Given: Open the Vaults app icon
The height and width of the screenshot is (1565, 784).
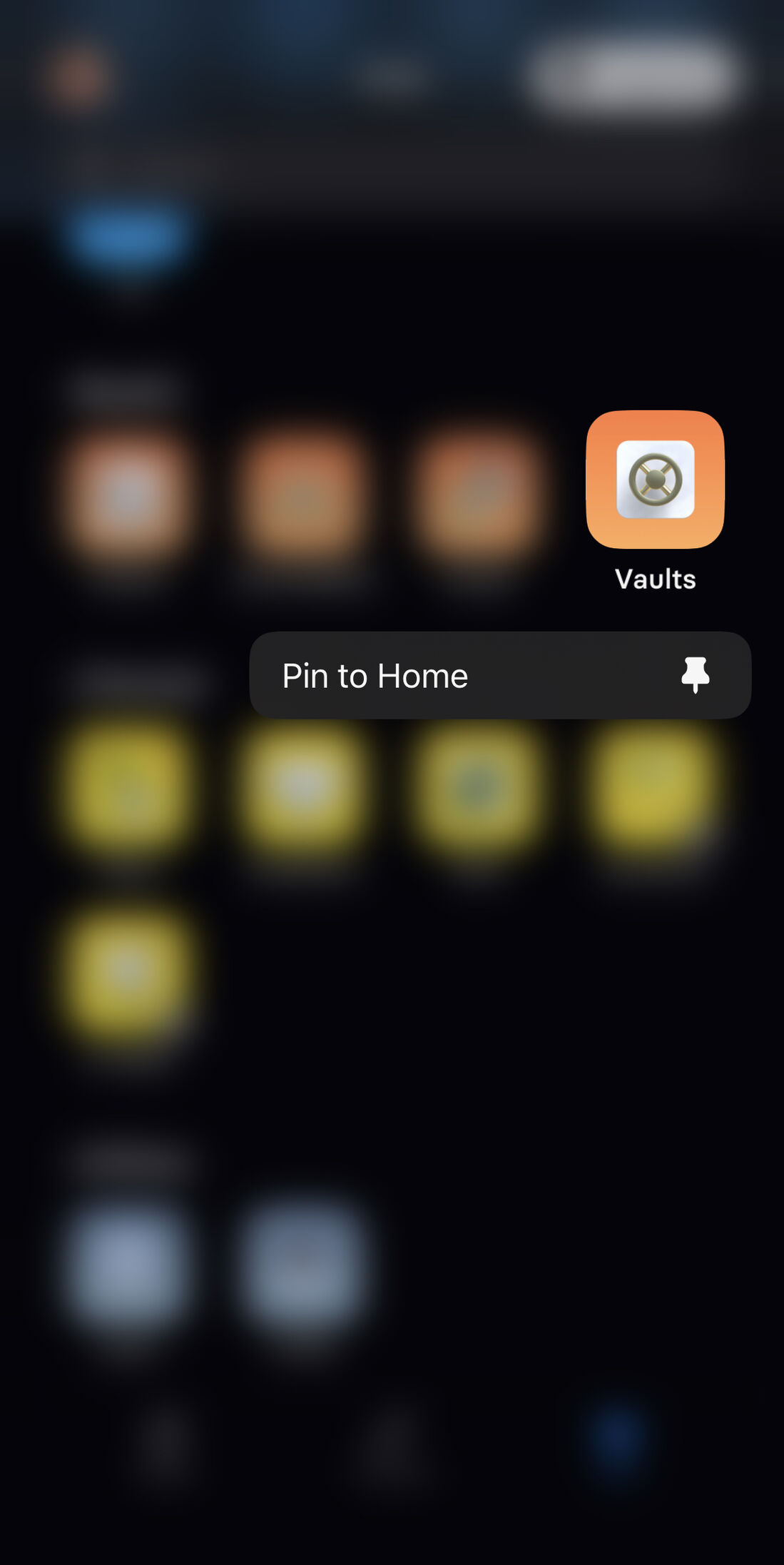Looking at the screenshot, I should 655,480.
